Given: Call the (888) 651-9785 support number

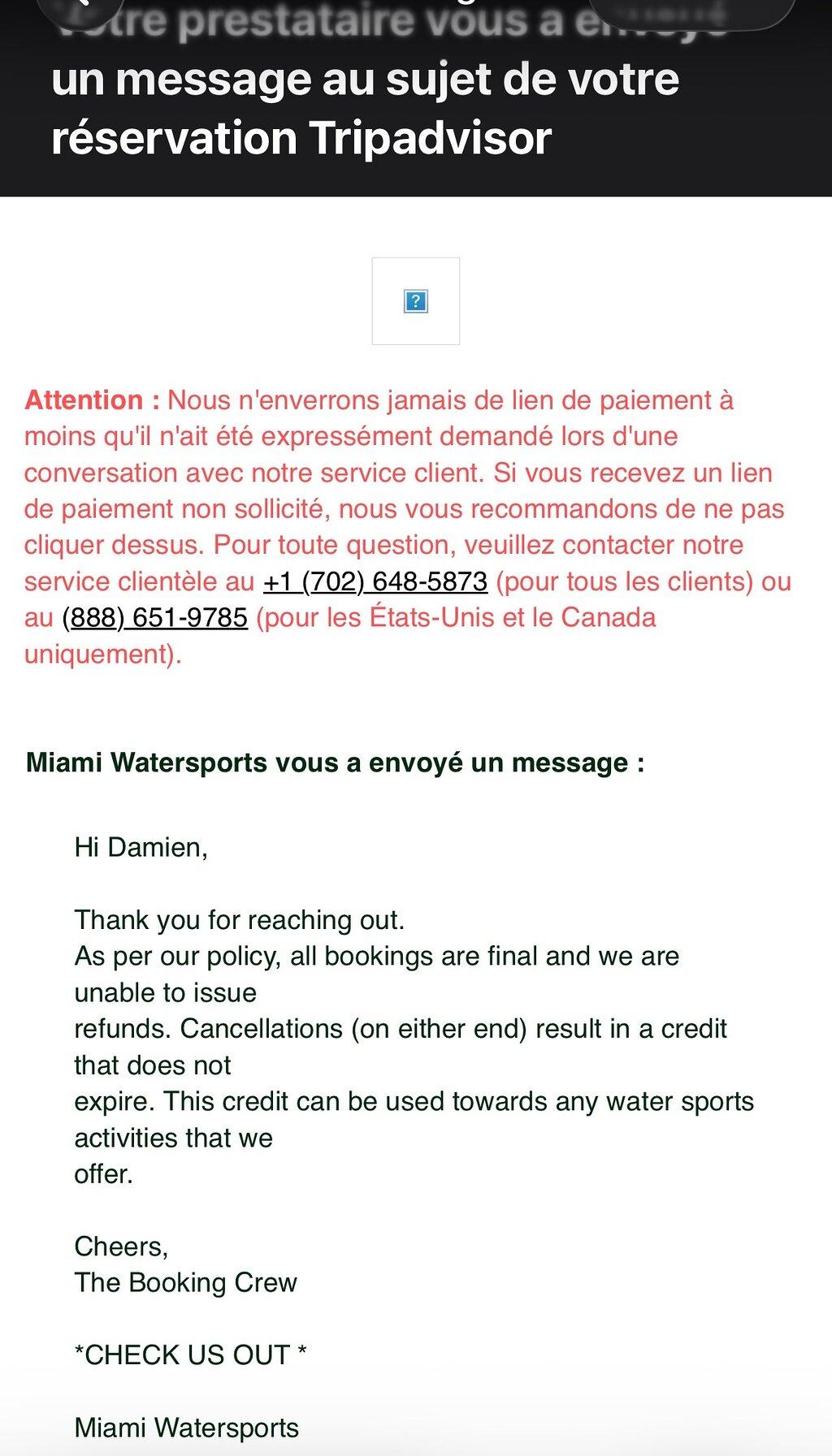Looking at the screenshot, I should 155,618.
